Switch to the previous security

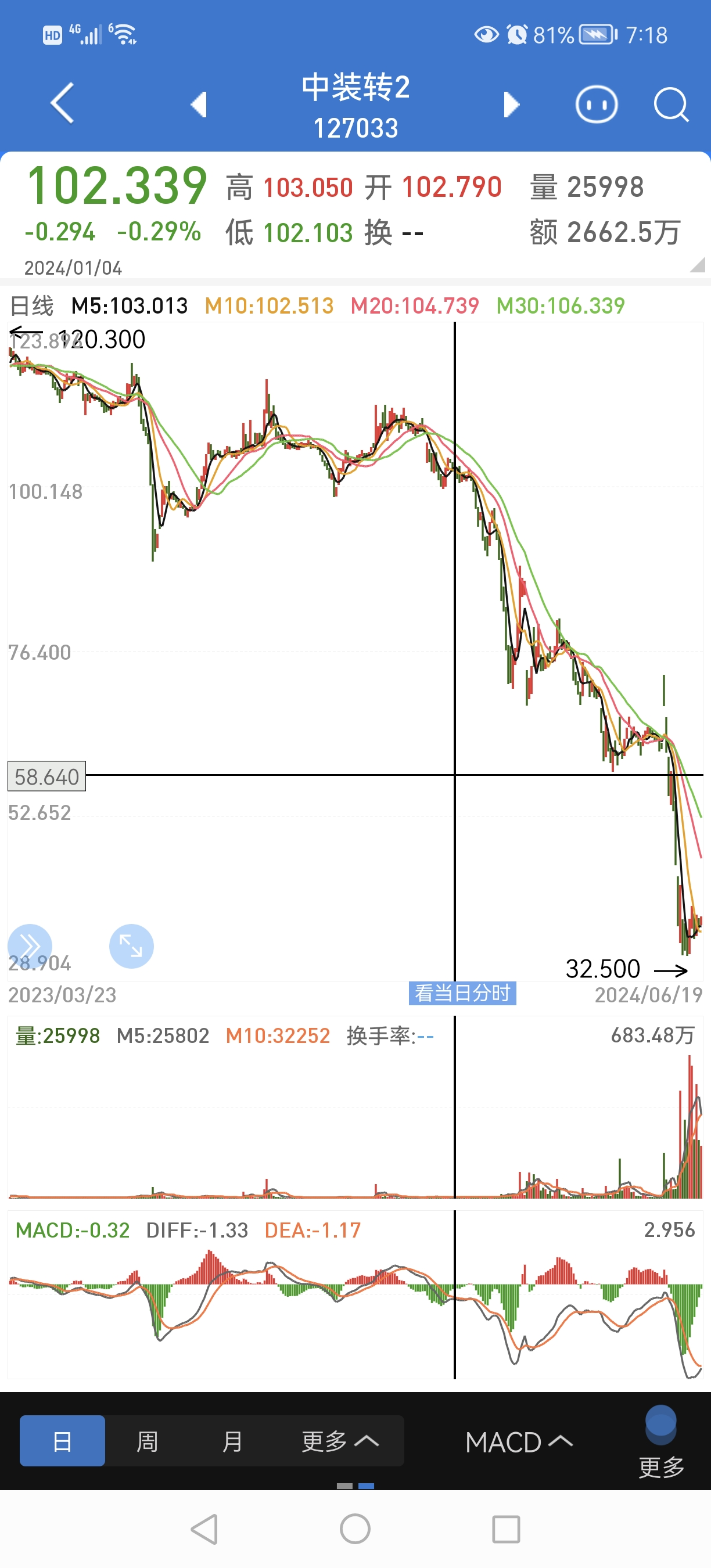199,105
